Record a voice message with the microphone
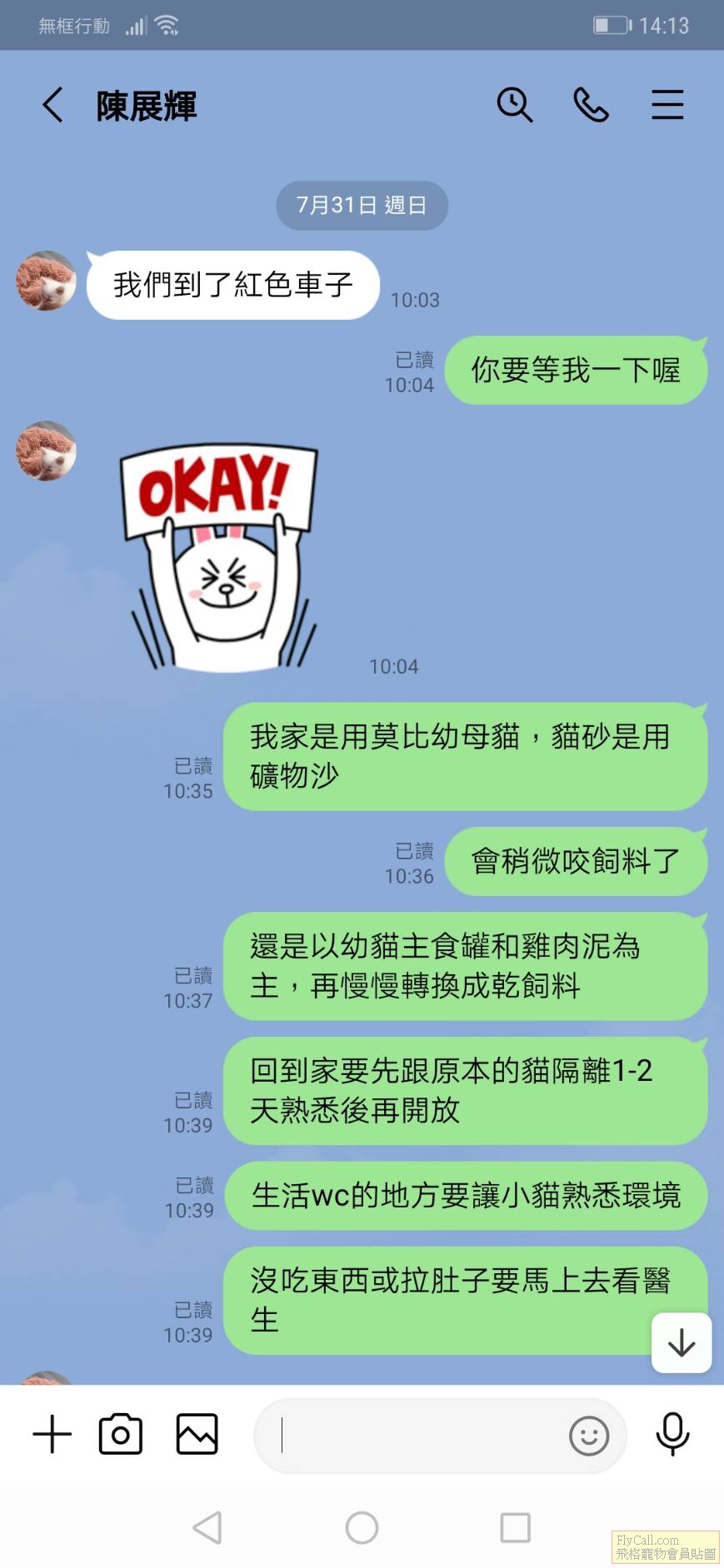Viewport: 724px width, 1568px height. [672, 1434]
